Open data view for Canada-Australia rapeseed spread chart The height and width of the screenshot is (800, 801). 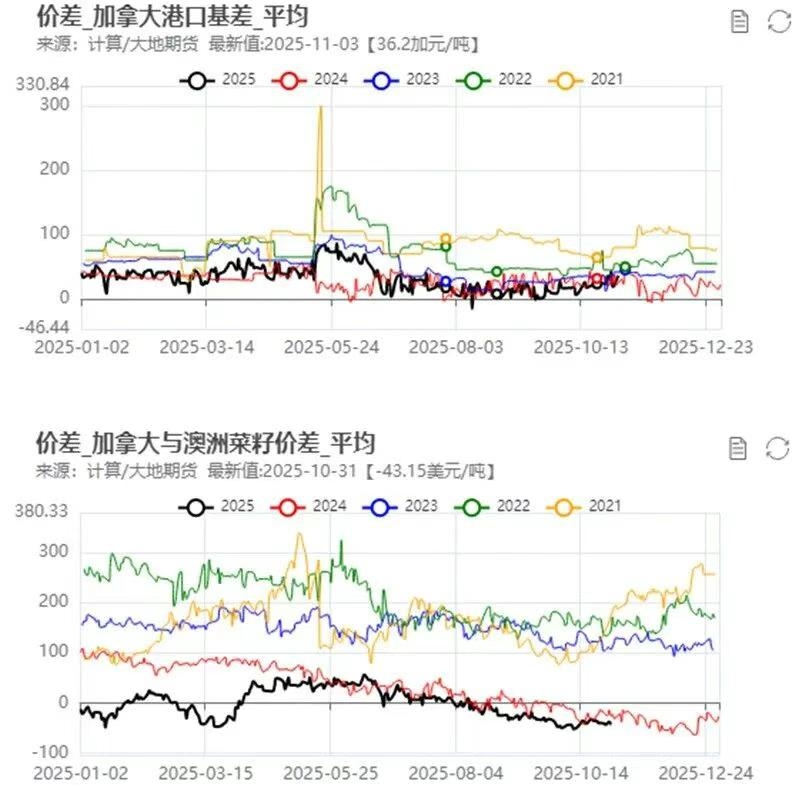point(738,447)
